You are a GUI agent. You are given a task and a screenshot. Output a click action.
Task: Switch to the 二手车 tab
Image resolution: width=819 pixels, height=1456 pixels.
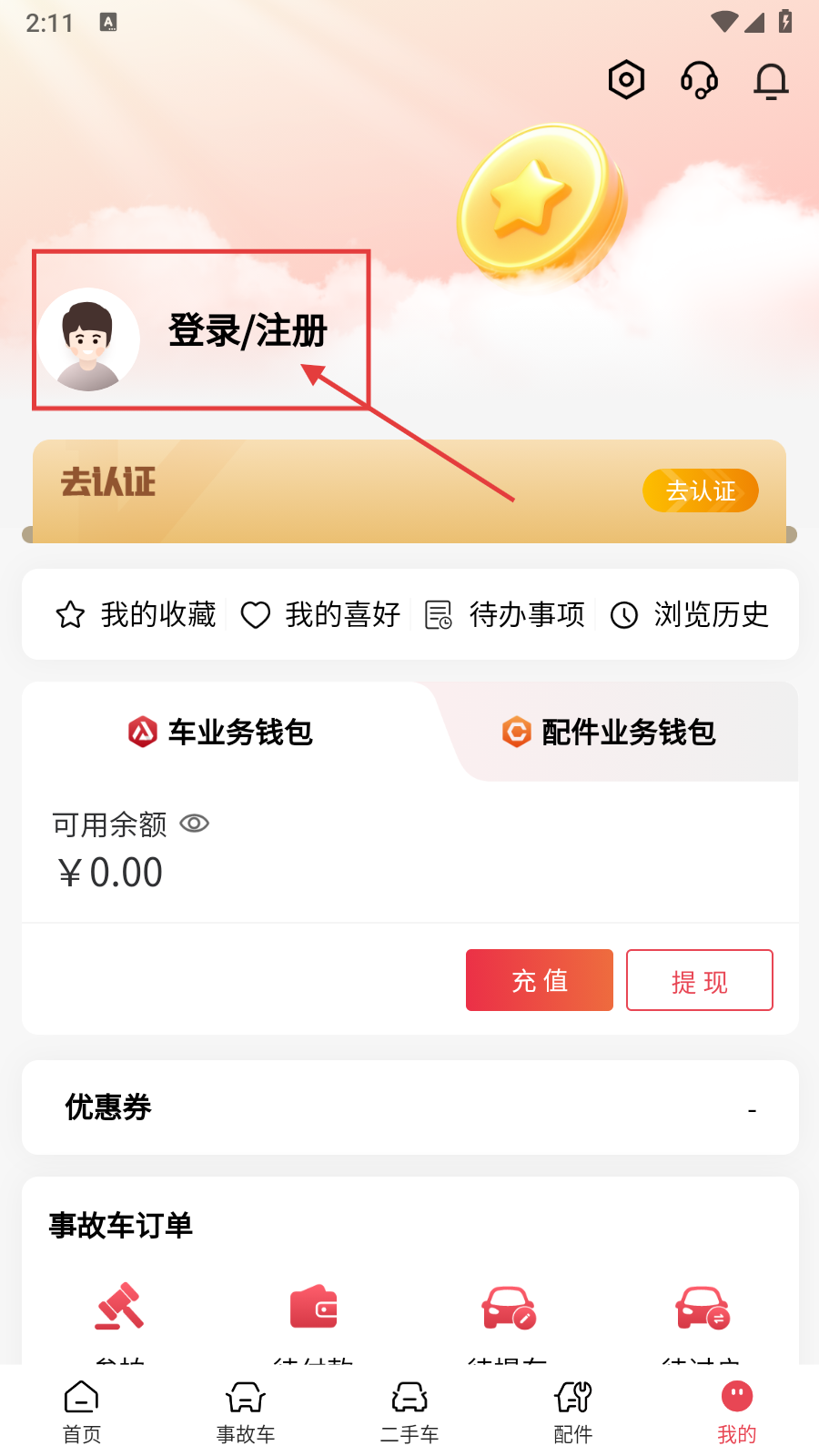coord(409,1410)
